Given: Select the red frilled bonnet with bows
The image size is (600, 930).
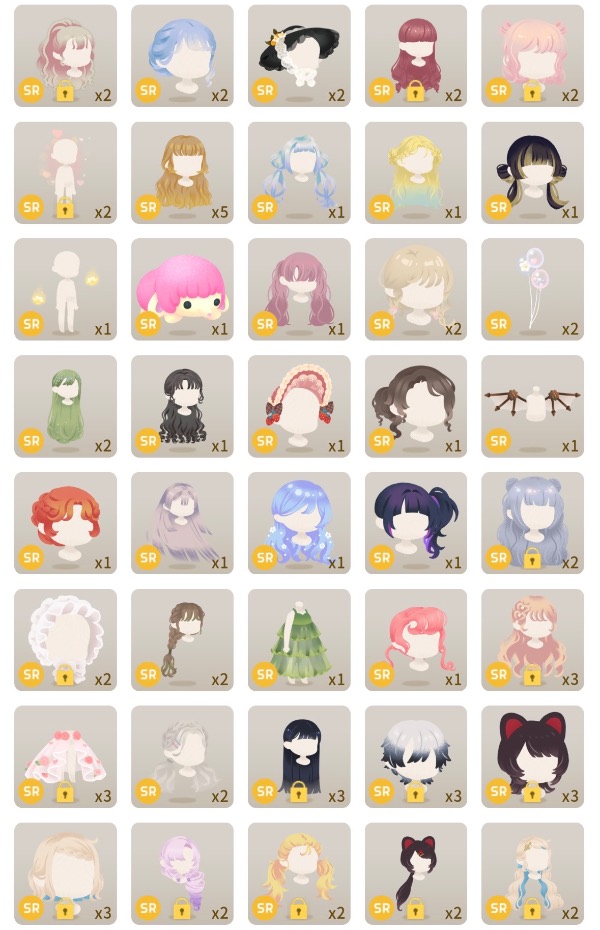Looking at the screenshot, I should 299,406.
